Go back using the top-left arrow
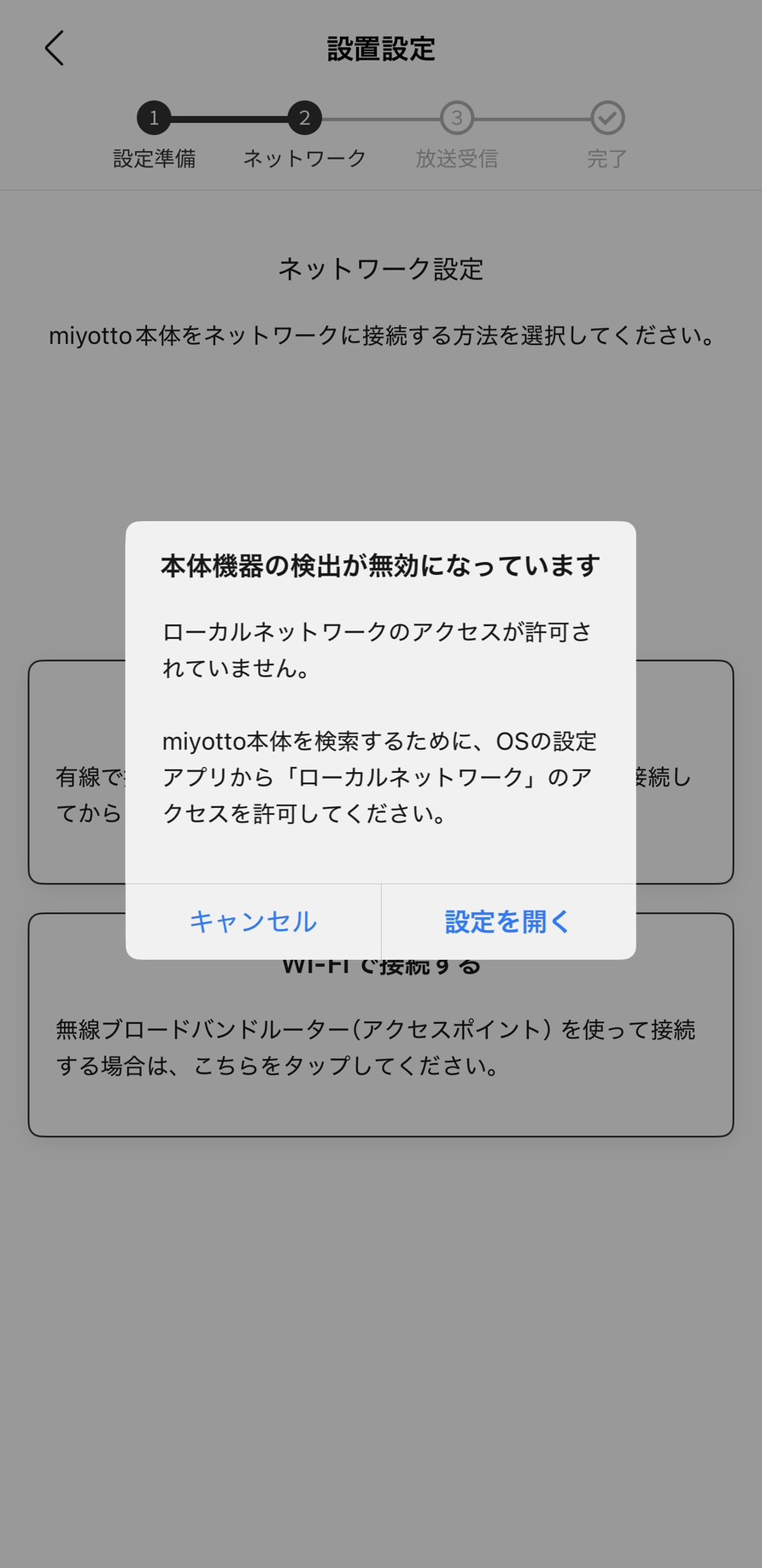 click(x=55, y=48)
